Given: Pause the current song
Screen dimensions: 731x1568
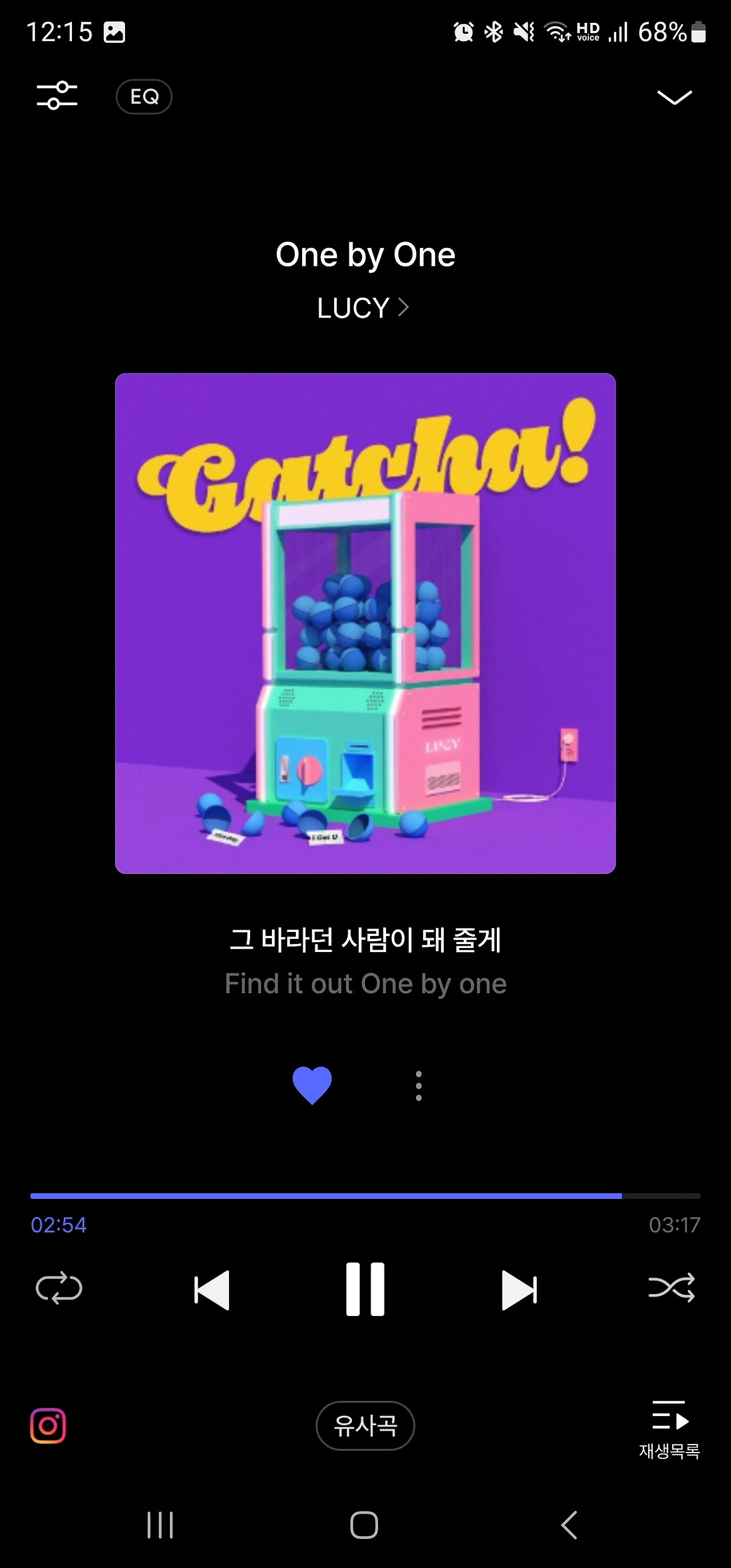Looking at the screenshot, I should click(x=365, y=1289).
